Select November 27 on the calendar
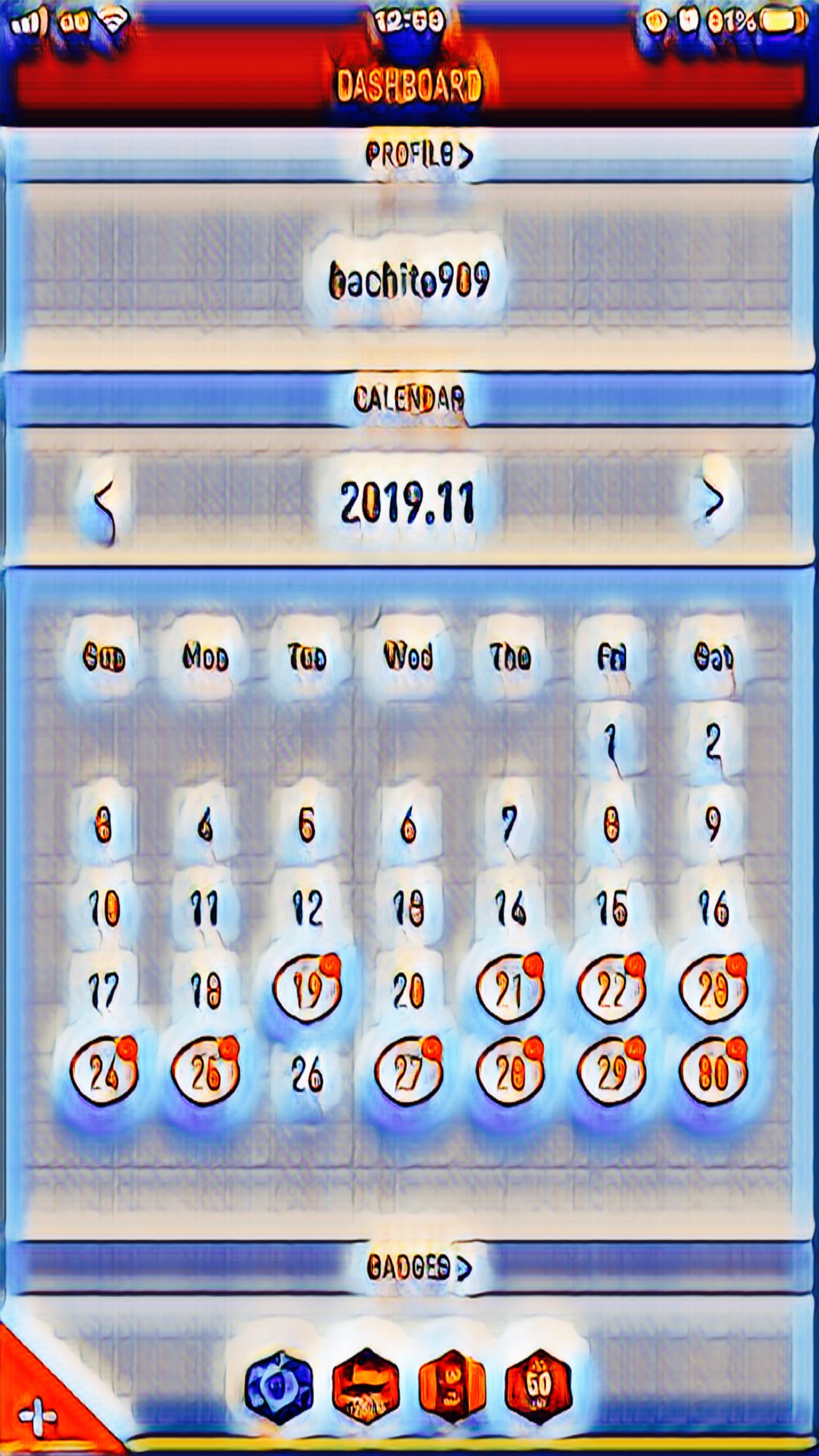The width and height of the screenshot is (819, 1456). (x=408, y=1072)
